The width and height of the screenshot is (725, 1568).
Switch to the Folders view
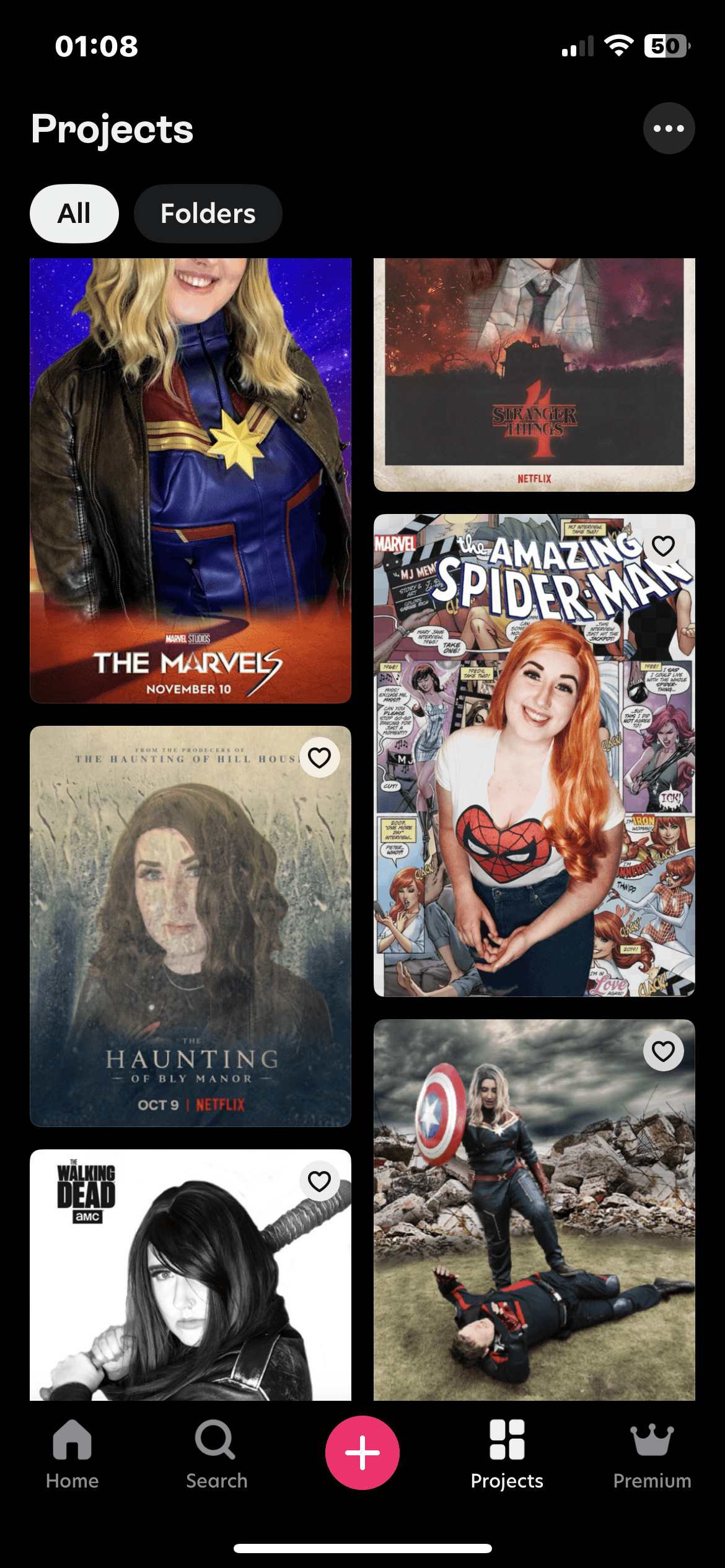pos(208,214)
